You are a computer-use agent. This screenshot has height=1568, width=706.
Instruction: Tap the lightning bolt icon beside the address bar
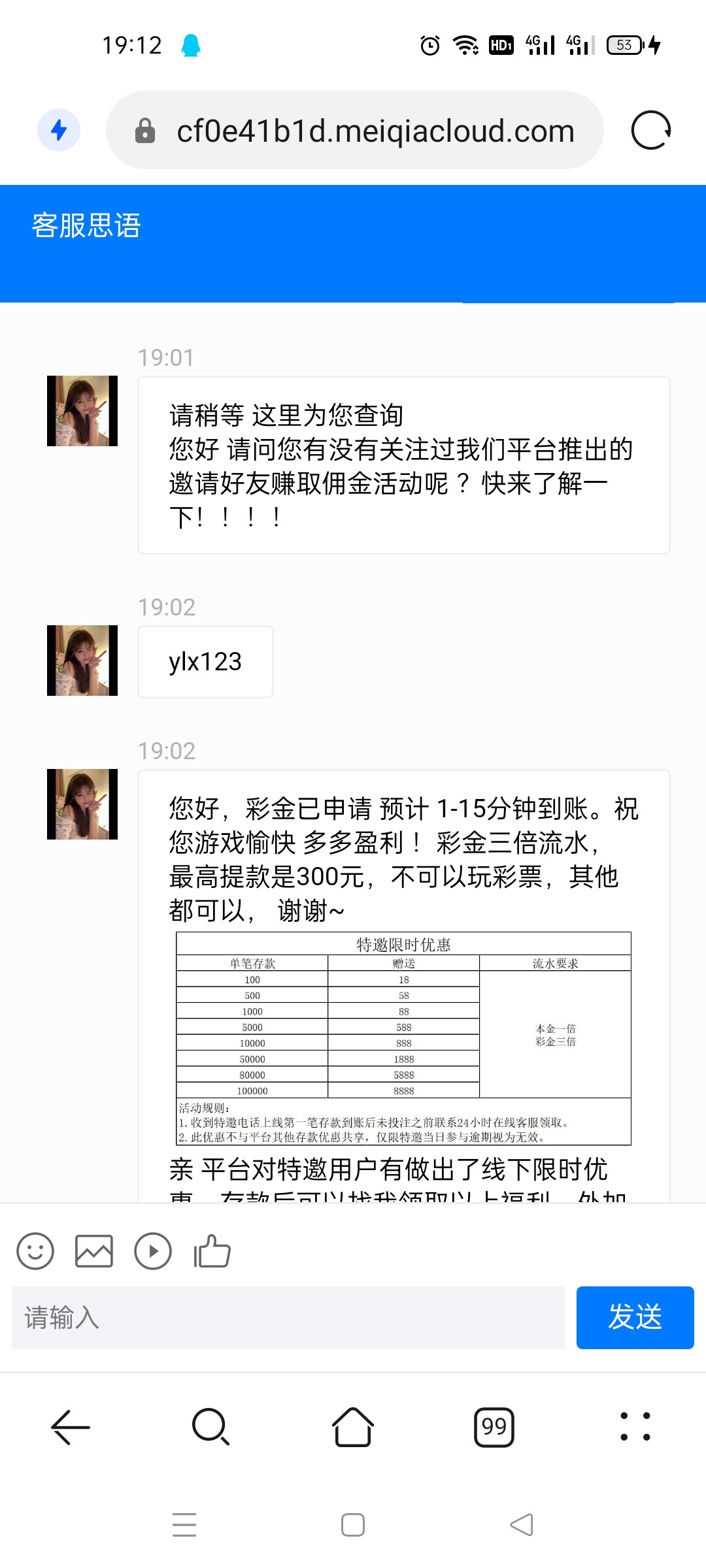click(59, 130)
